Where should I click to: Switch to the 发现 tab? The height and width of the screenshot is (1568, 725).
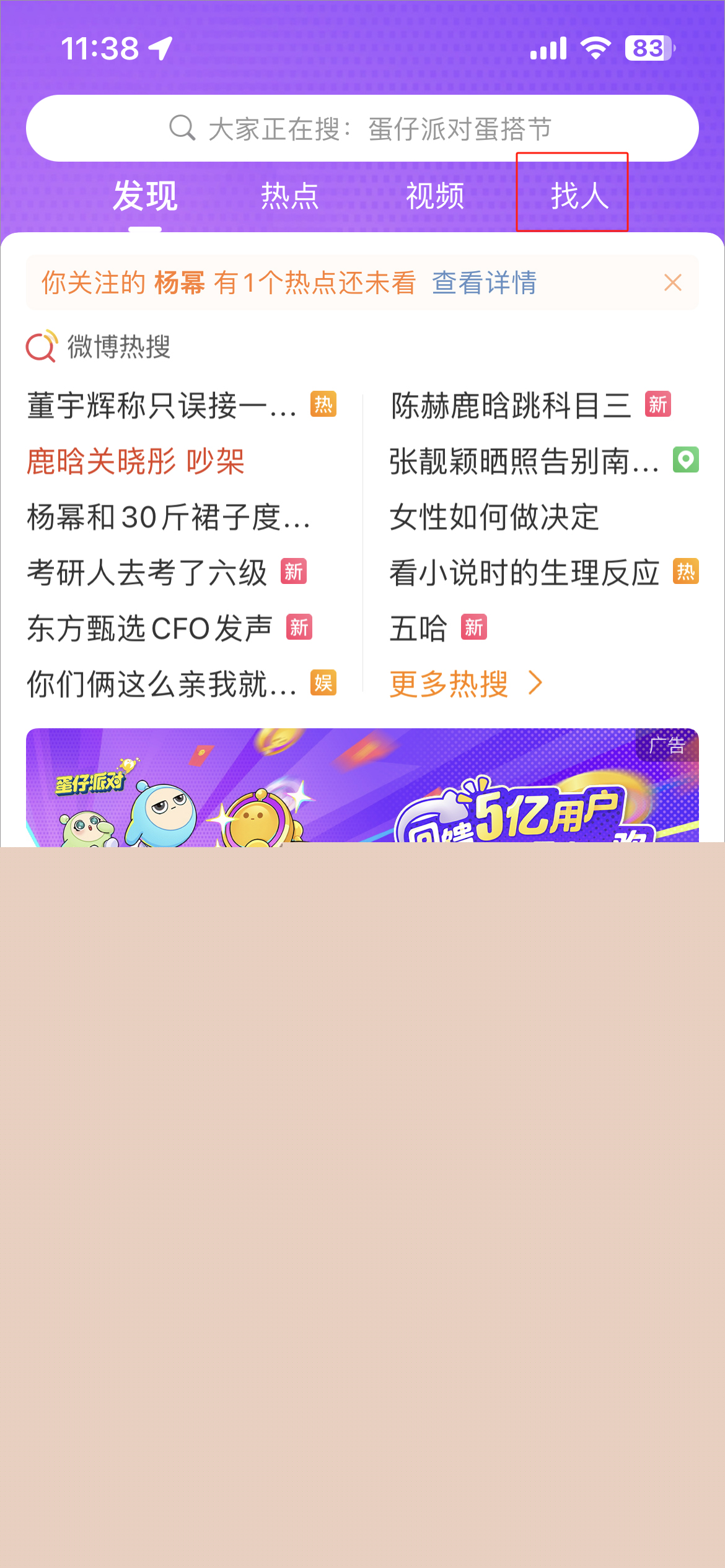point(145,196)
